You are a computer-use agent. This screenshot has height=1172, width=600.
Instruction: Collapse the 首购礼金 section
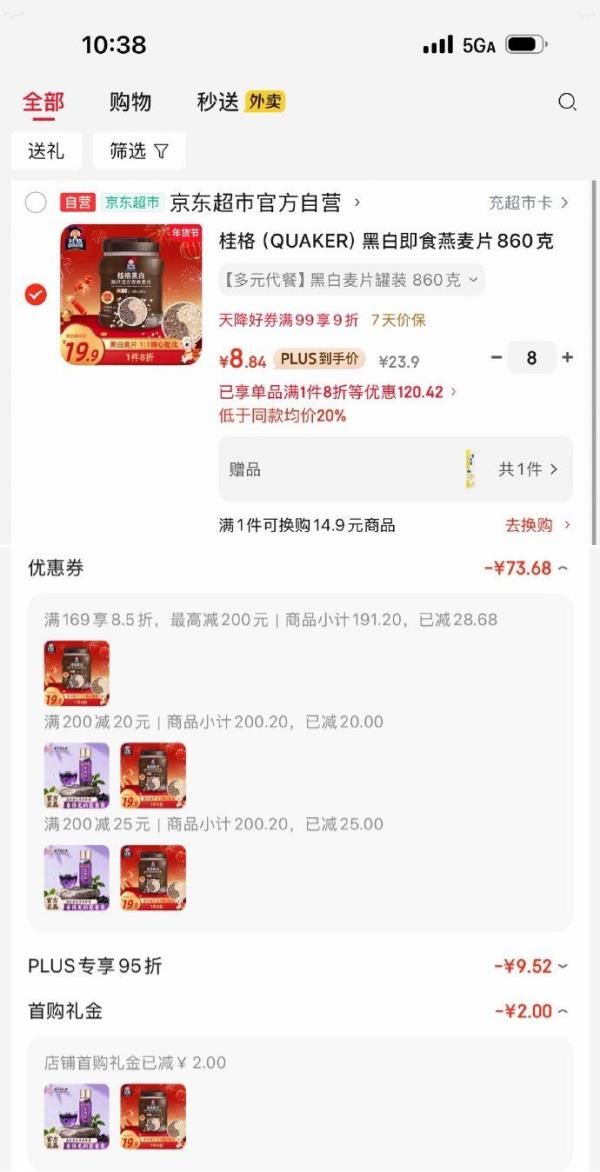tap(531, 1011)
